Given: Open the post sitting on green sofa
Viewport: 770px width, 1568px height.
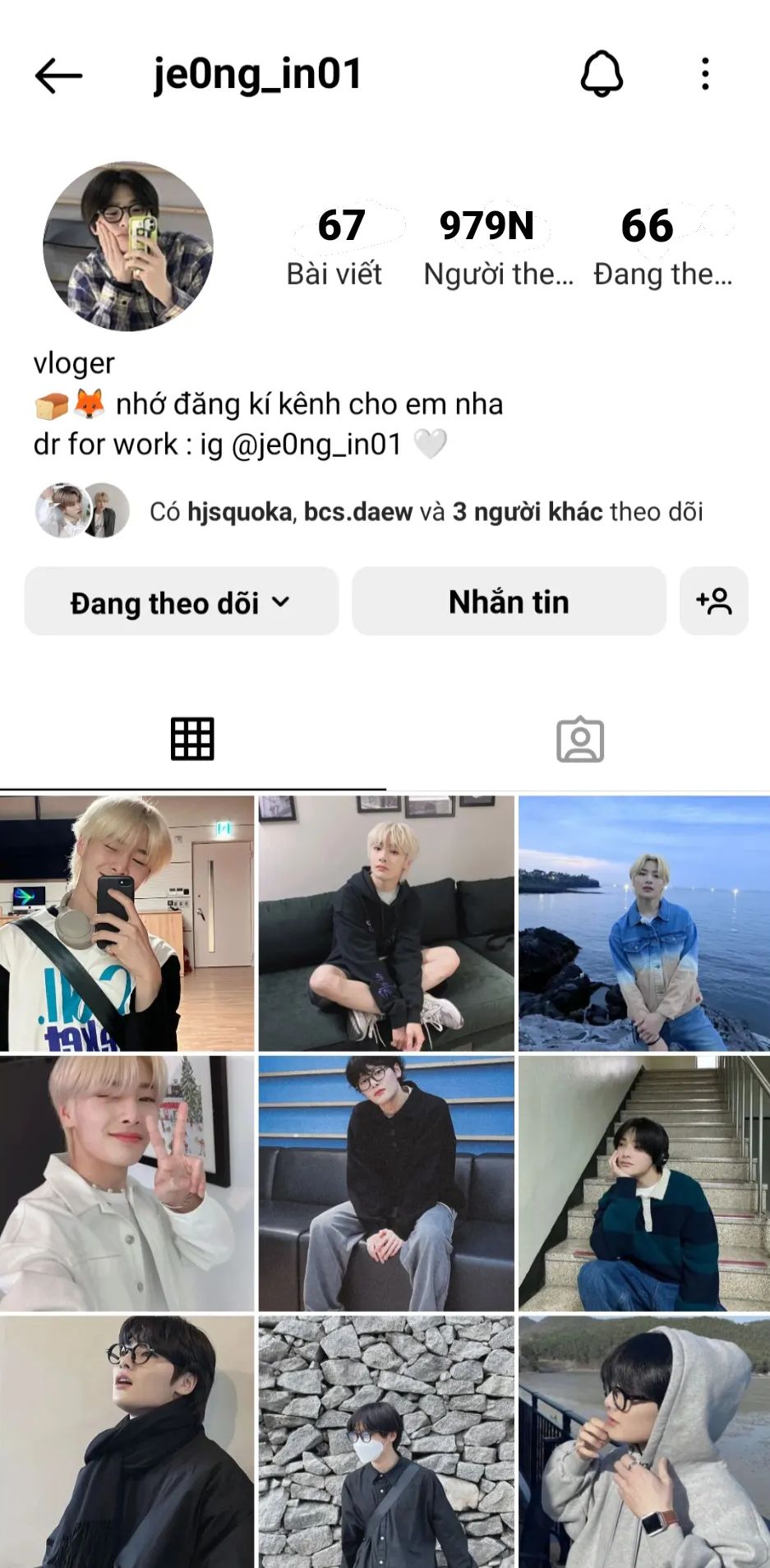Looking at the screenshot, I should pos(386,923).
